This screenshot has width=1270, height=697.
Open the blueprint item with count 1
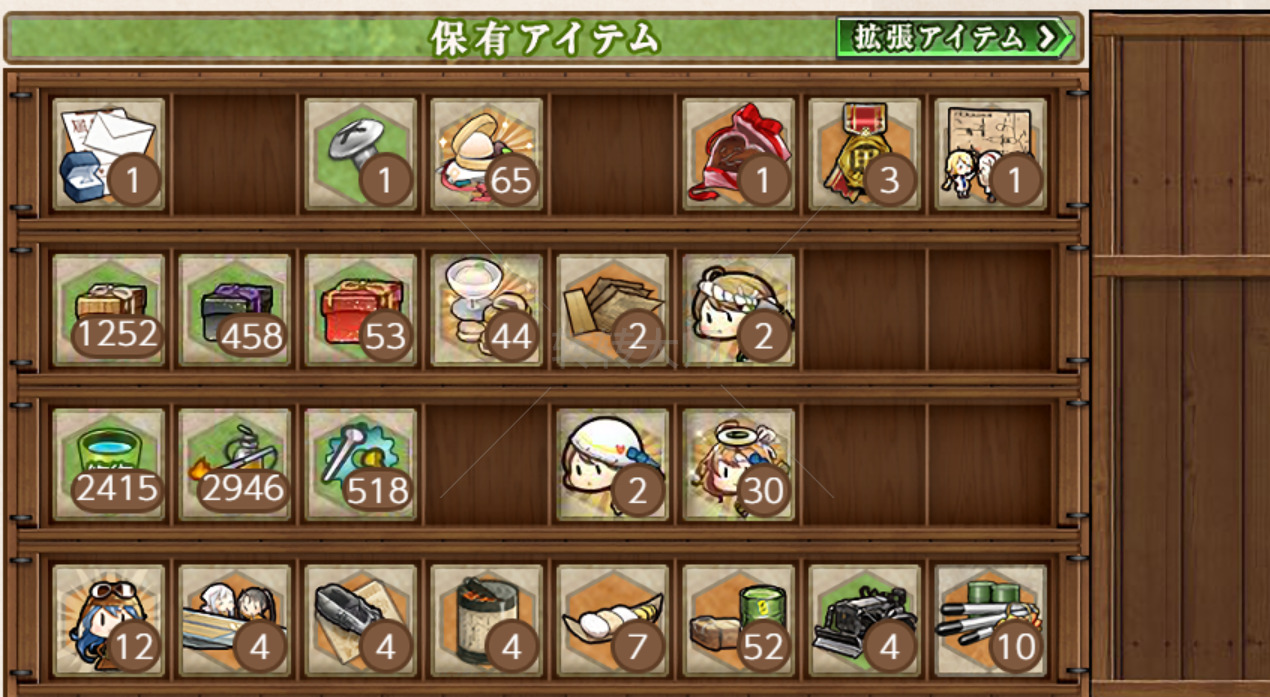[990, 153]
